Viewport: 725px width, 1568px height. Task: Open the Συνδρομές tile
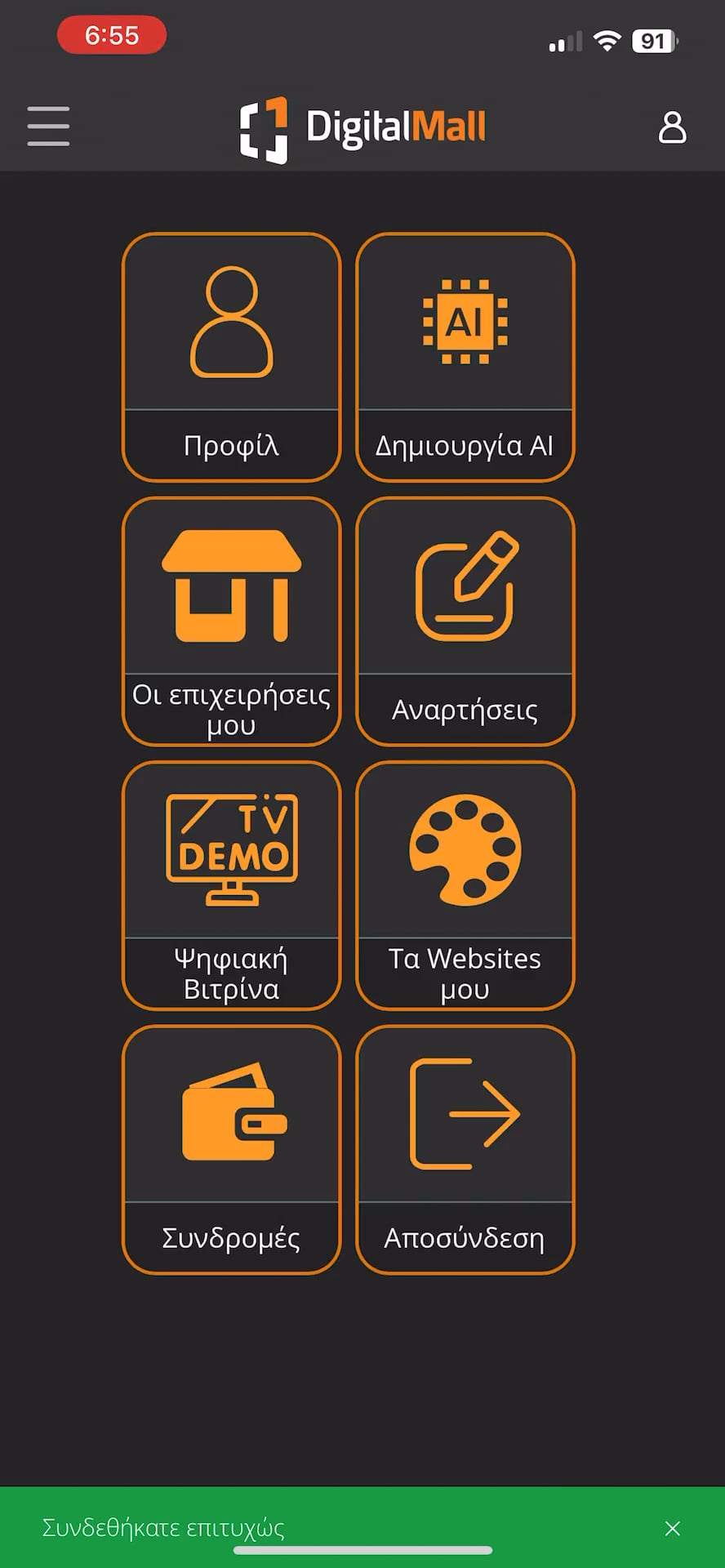[x=231, y=1150]
